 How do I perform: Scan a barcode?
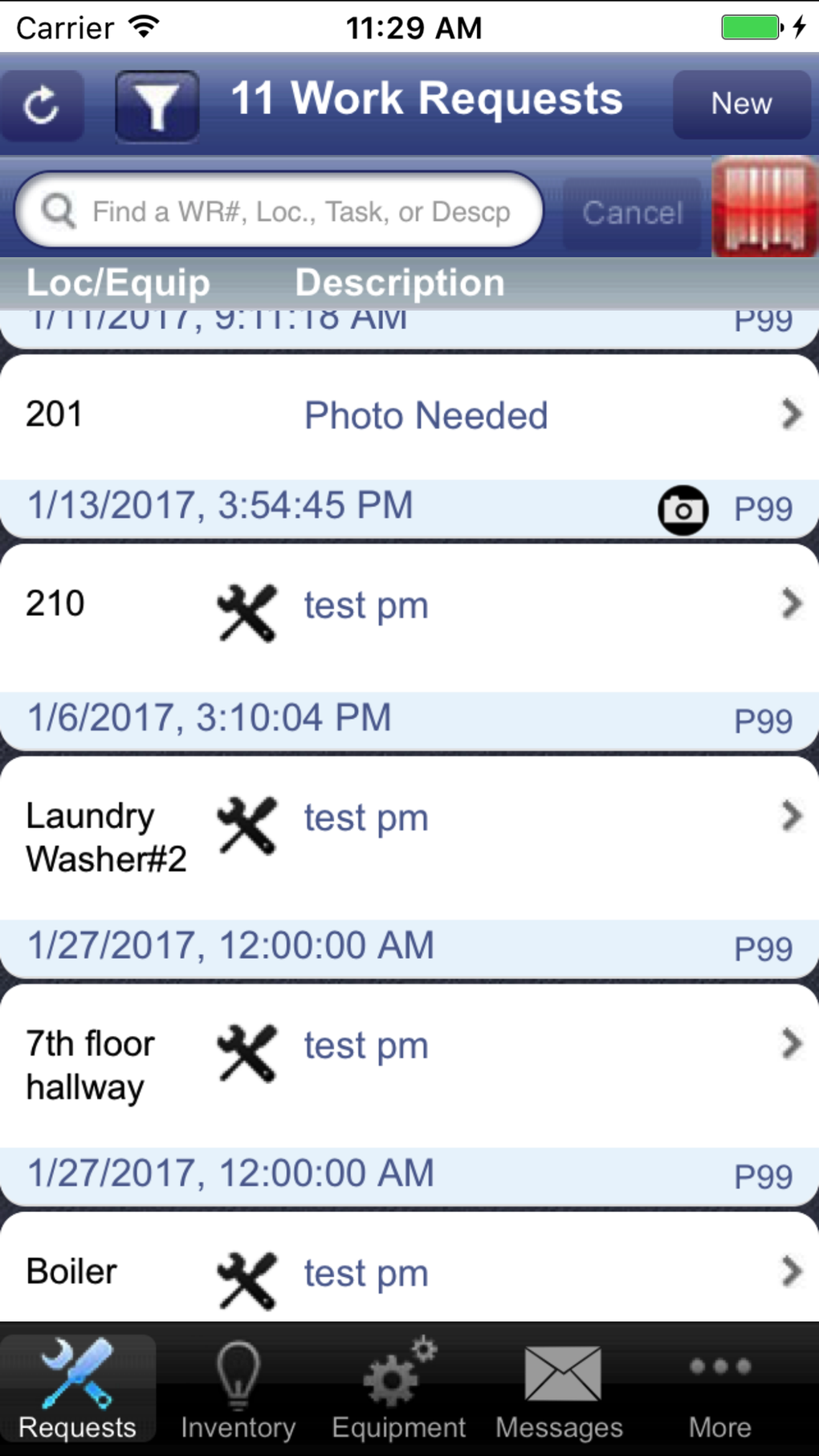[x=764, y=207]
